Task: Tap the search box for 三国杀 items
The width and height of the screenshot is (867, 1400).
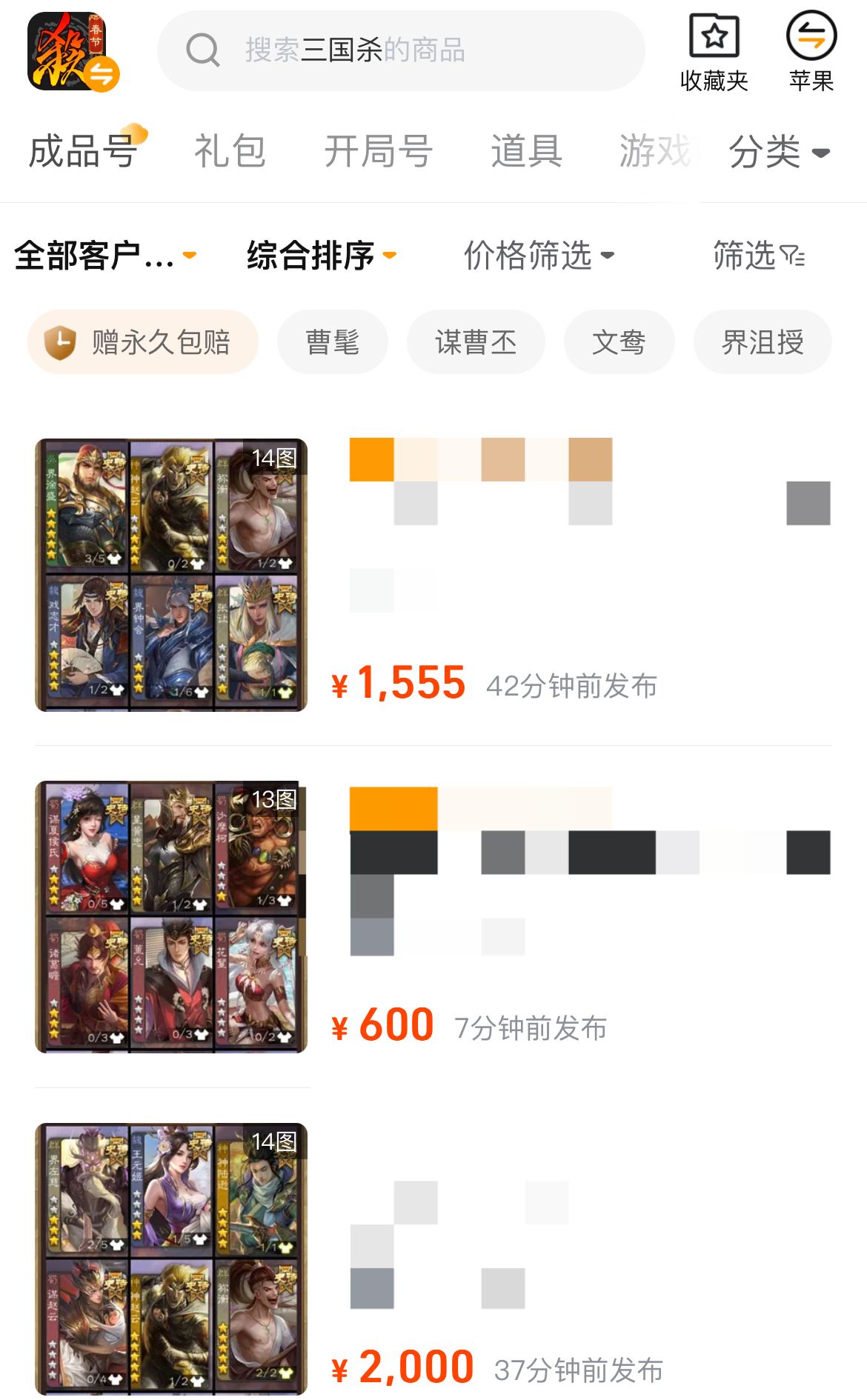Action: click(400, 50)
